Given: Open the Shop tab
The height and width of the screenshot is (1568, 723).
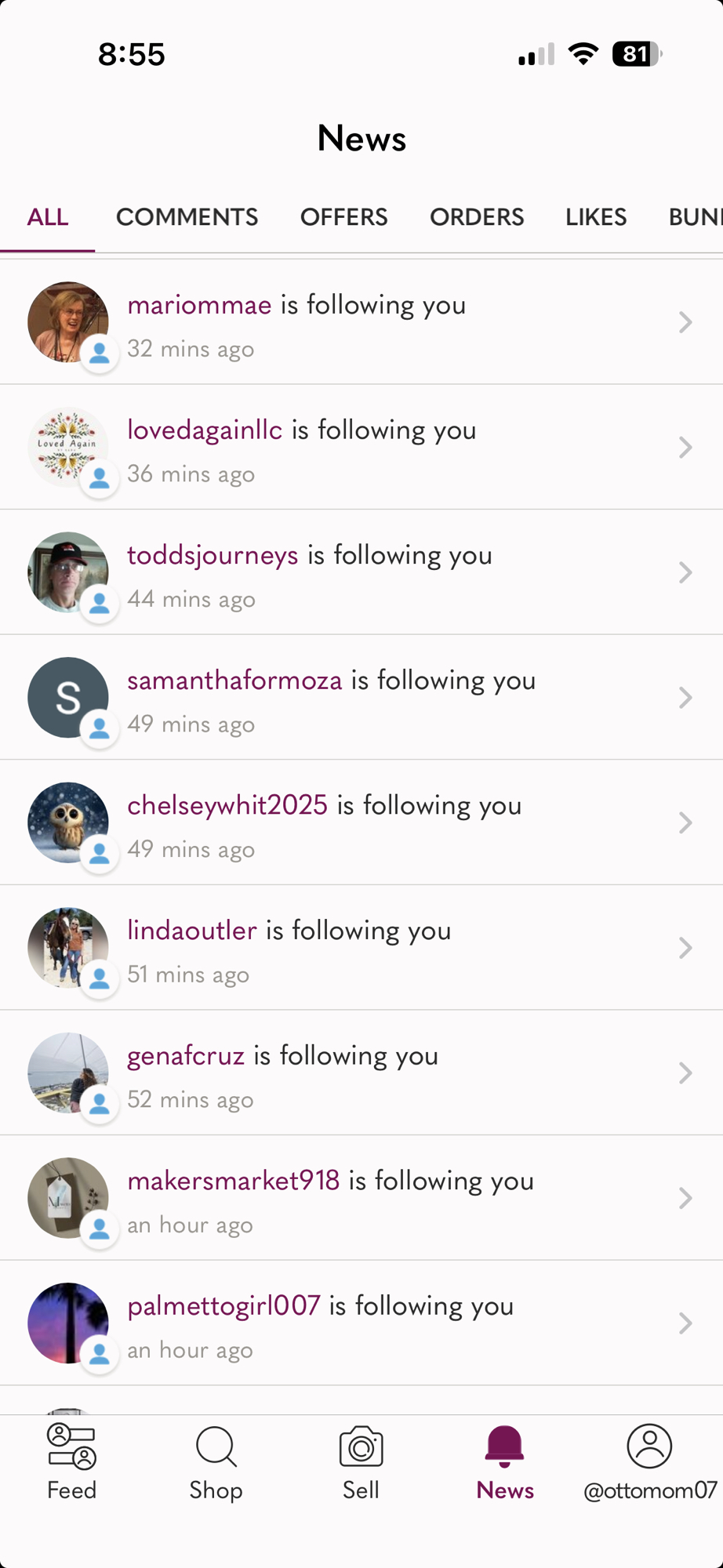Looking at the screenshot, I should click(216, 1463).
